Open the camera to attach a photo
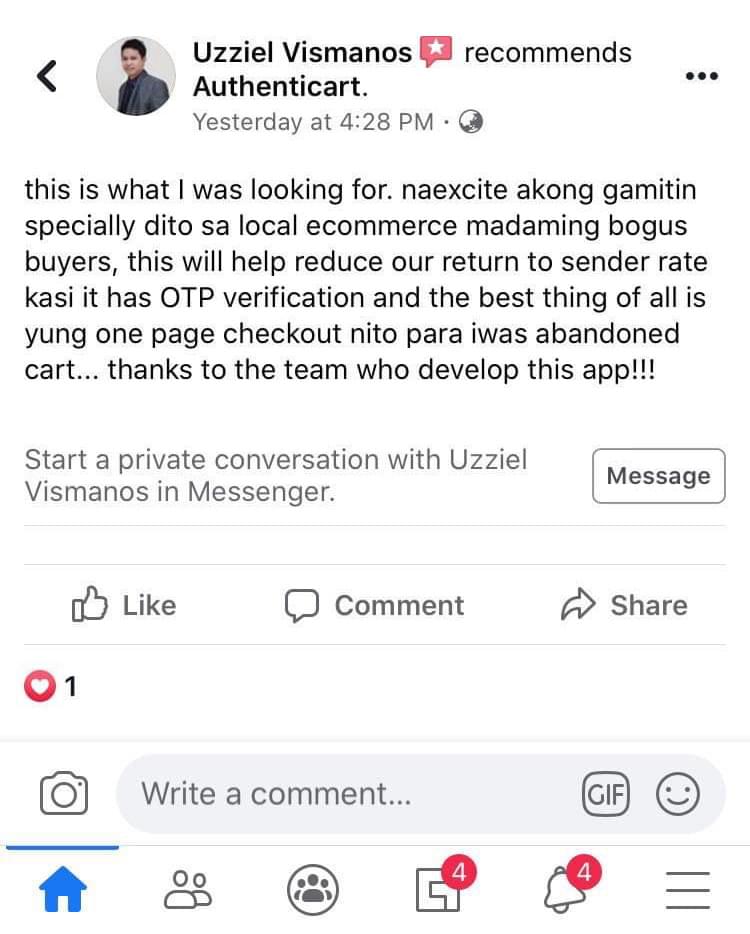 point(64,794)
